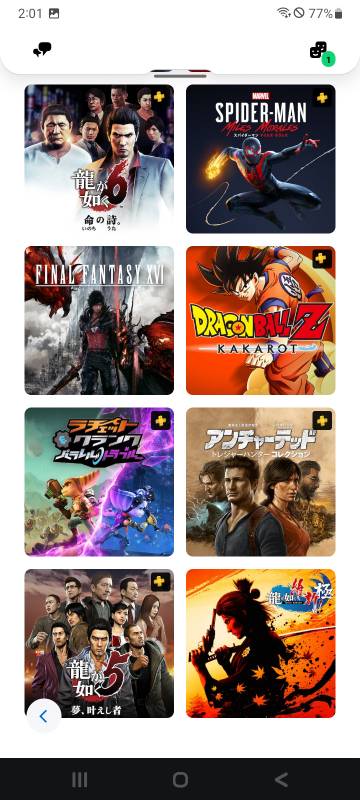Viewport: 360px width, 800px height.
Task: Show recent apps from navigation bar
Action: pos(79,779)
